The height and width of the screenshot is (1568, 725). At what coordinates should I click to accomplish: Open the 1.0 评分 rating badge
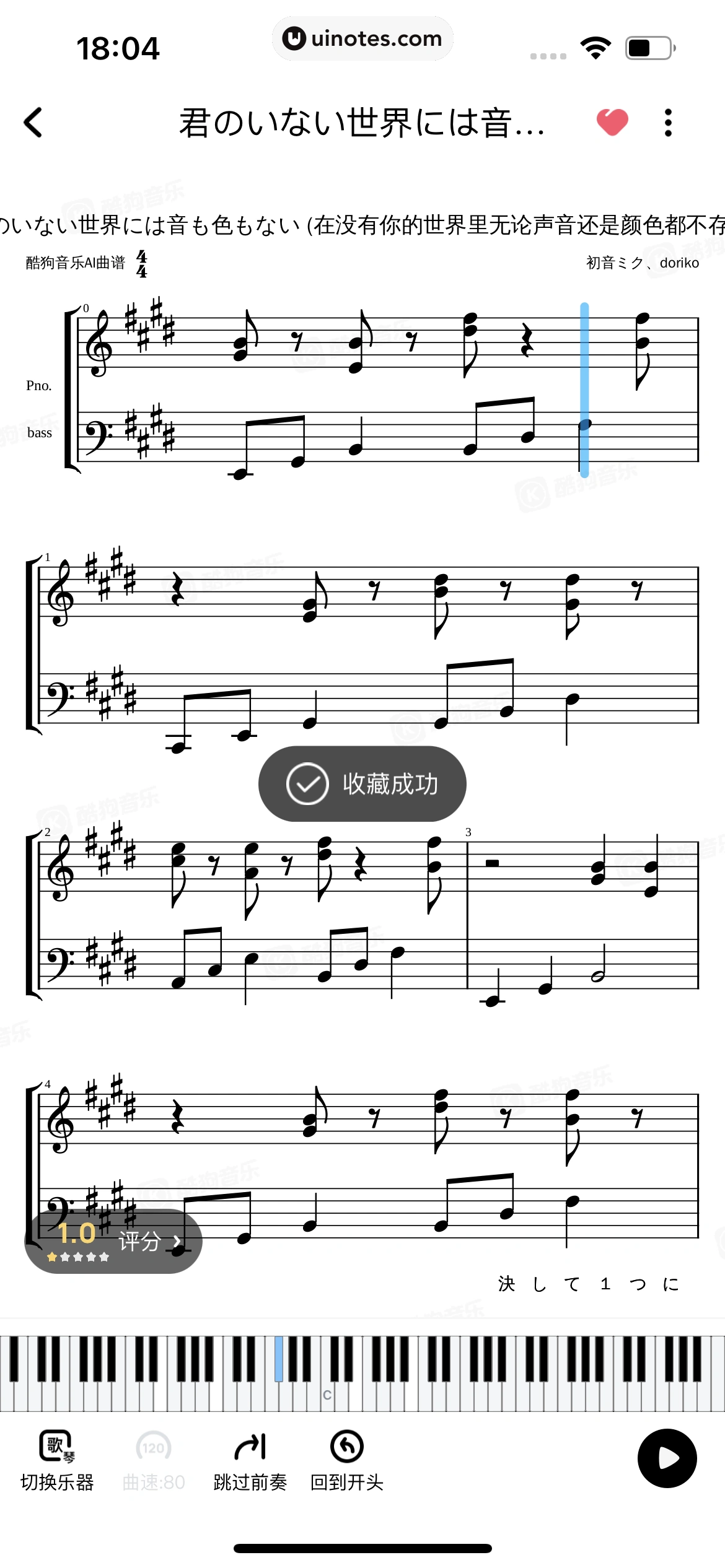tap(113, 1241)
